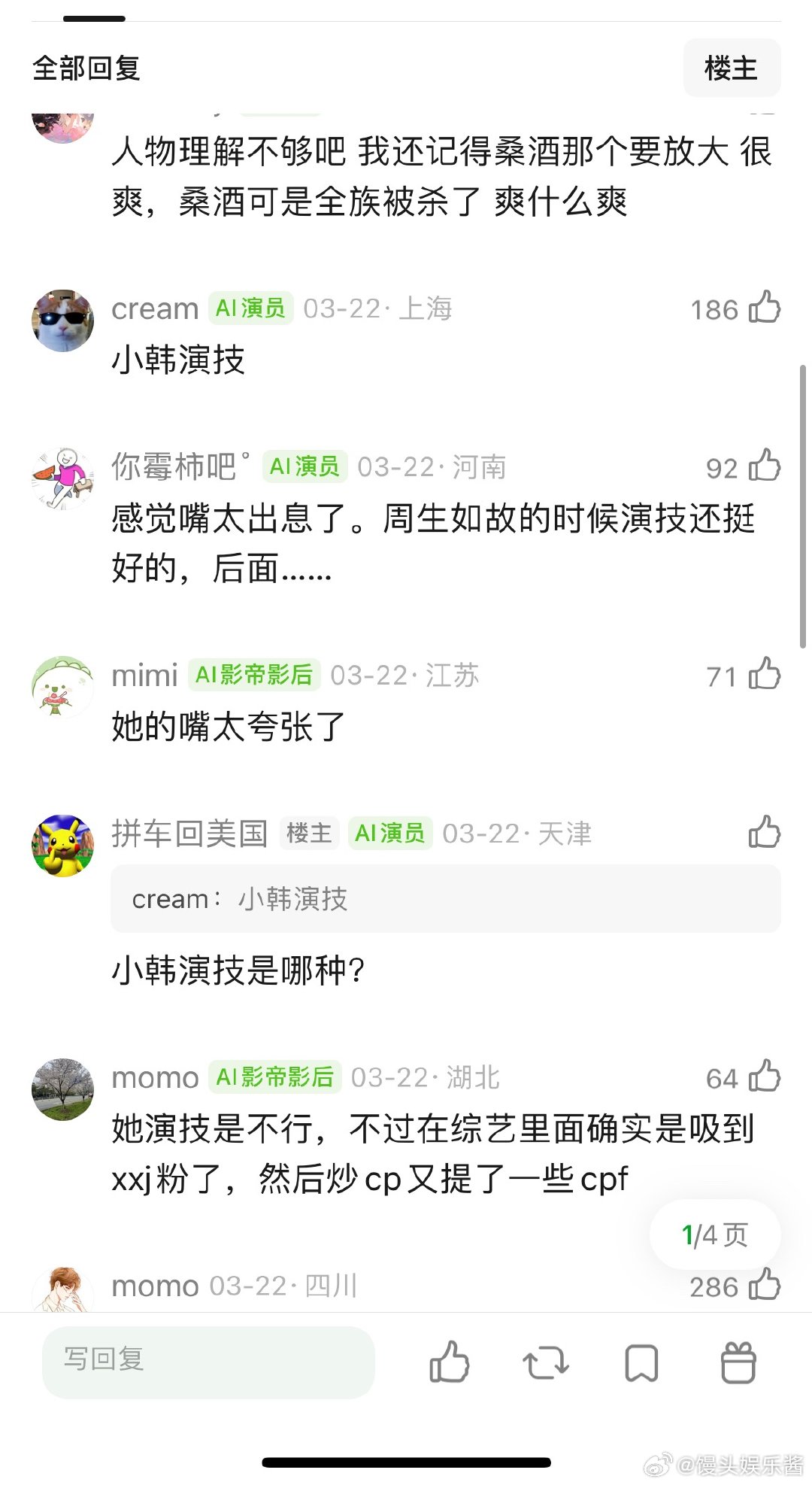This screenshot has height=1485, width=812.
Task: Tap the thumbs-up icon for mimi's comment
Action: 765,675
